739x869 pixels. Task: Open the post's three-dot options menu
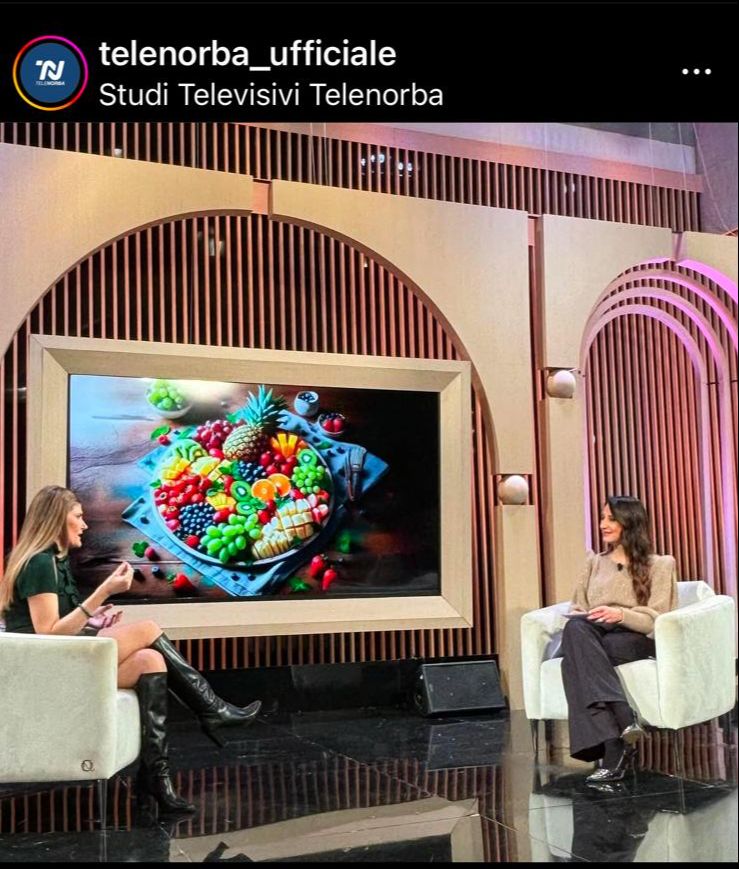[696, 72]
